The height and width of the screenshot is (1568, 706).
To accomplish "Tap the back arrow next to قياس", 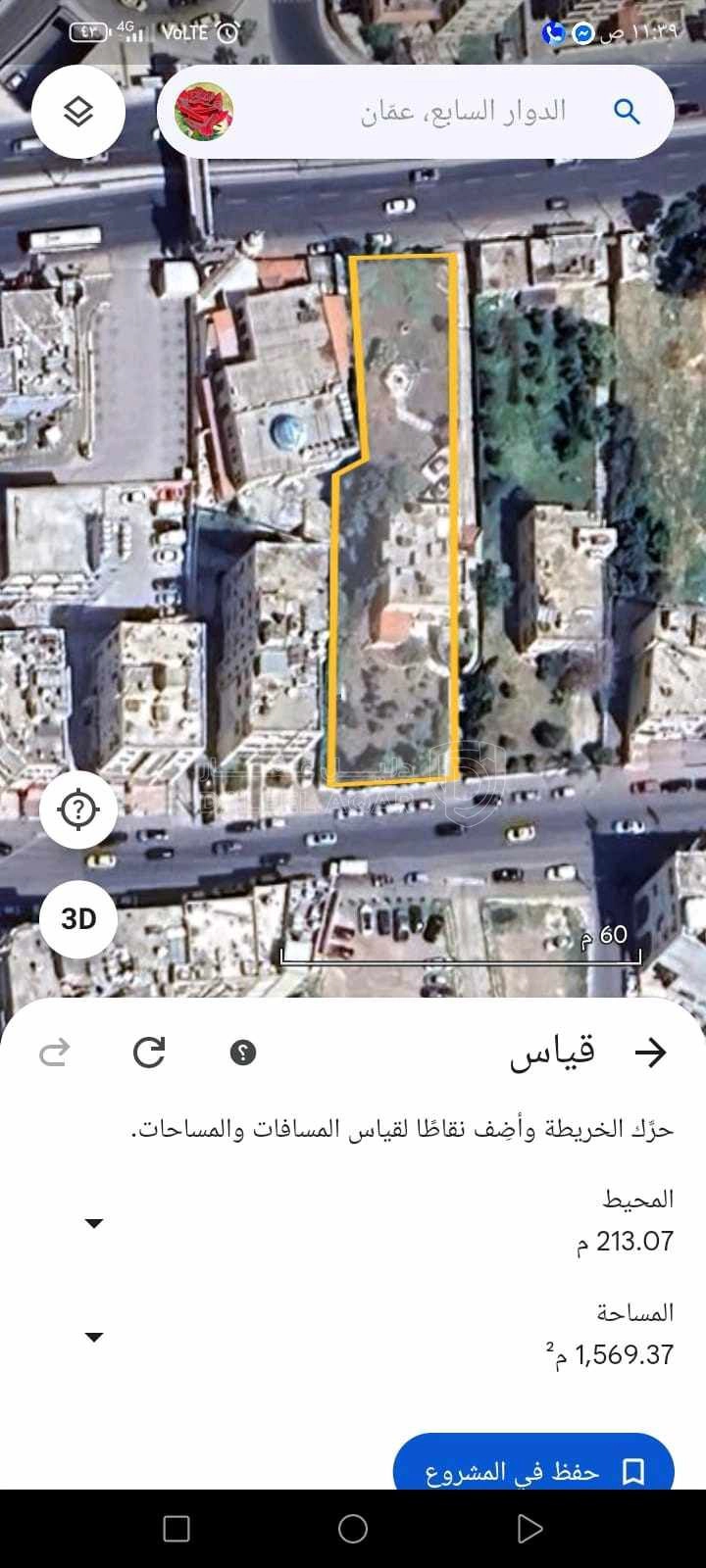I will [651, 1050].
